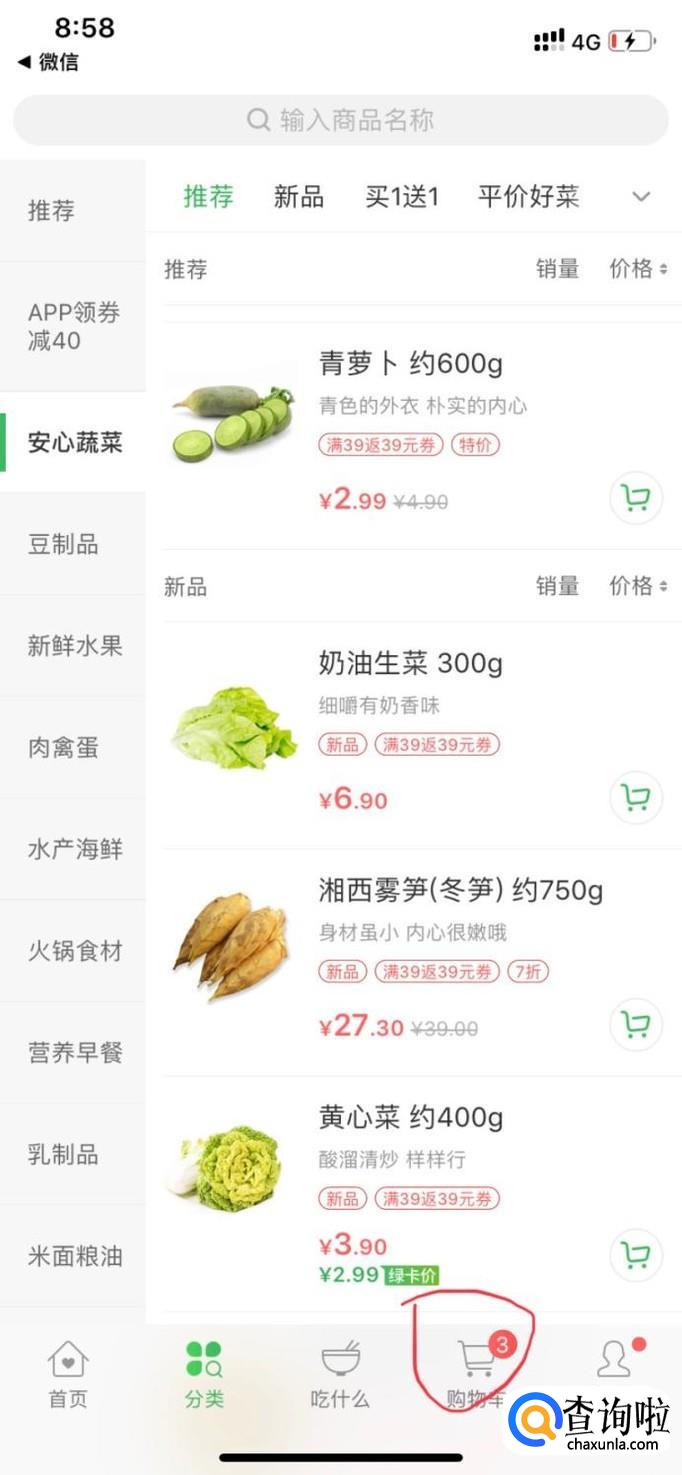This screenshot has height=1475, width=682.
Task: Add 黄心菜 约400g to cart
Action: [635, 1253]
